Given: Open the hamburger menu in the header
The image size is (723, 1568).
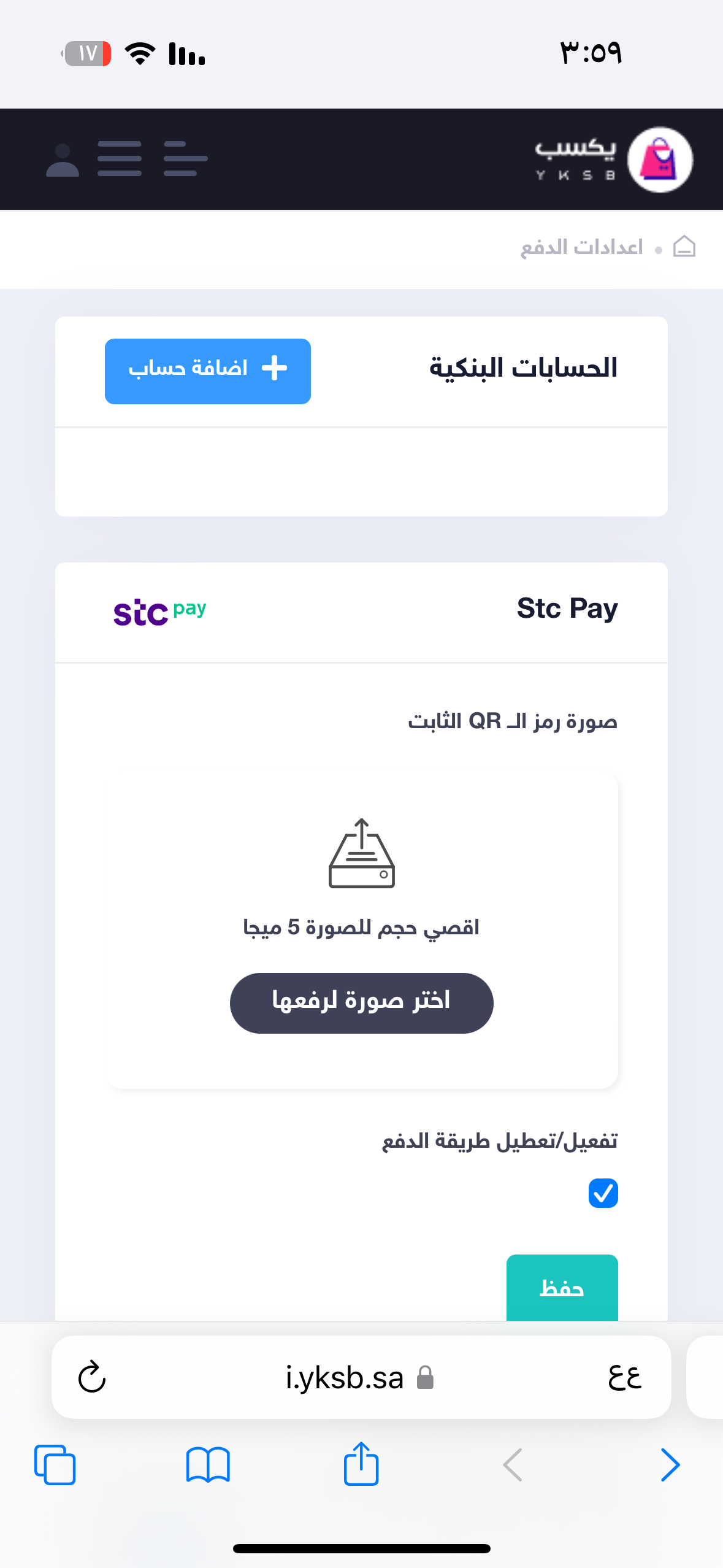Looking at the screenshot, I should 120,159.
